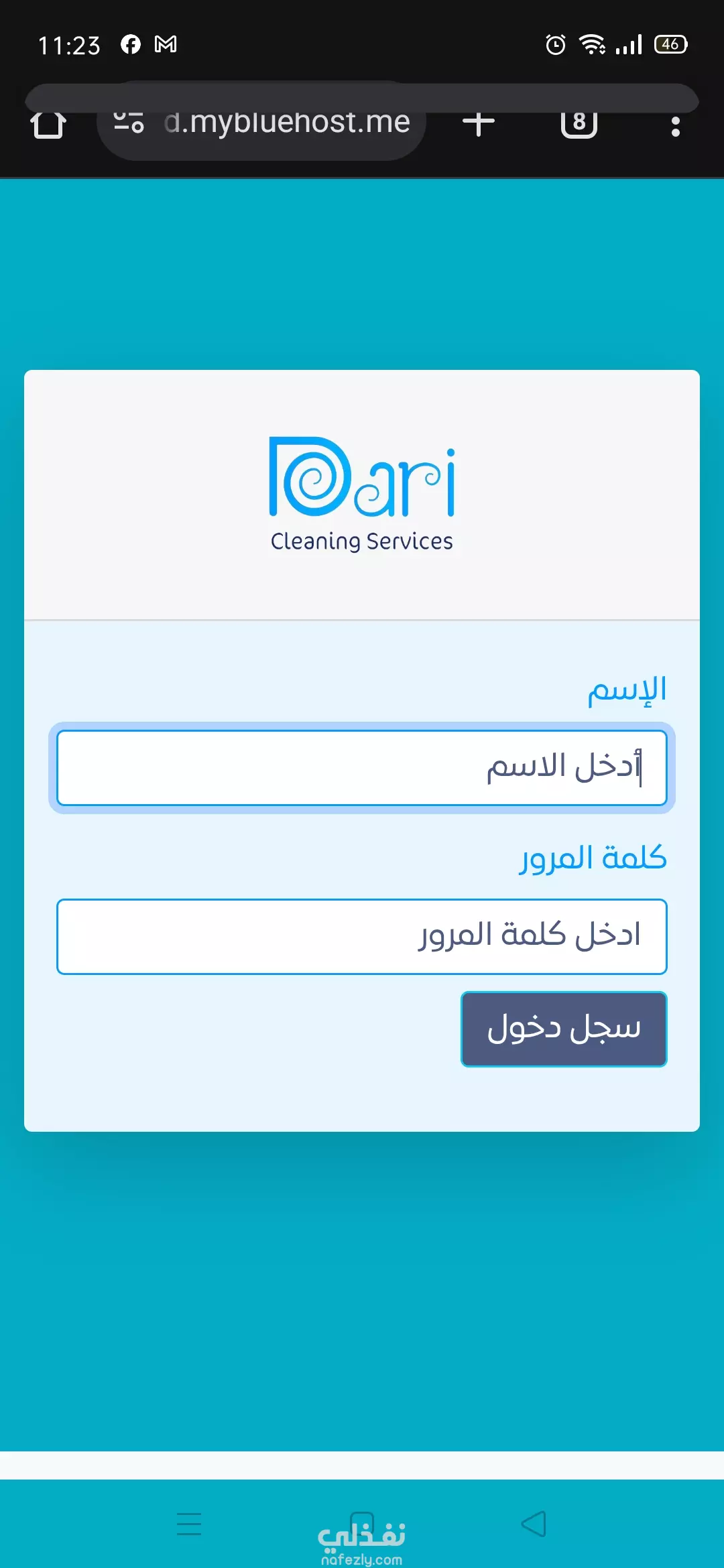Viewport: 724px width, 1568px height.
Task: Tap the سجل دخول login button
Action: tap(564, 1029)
